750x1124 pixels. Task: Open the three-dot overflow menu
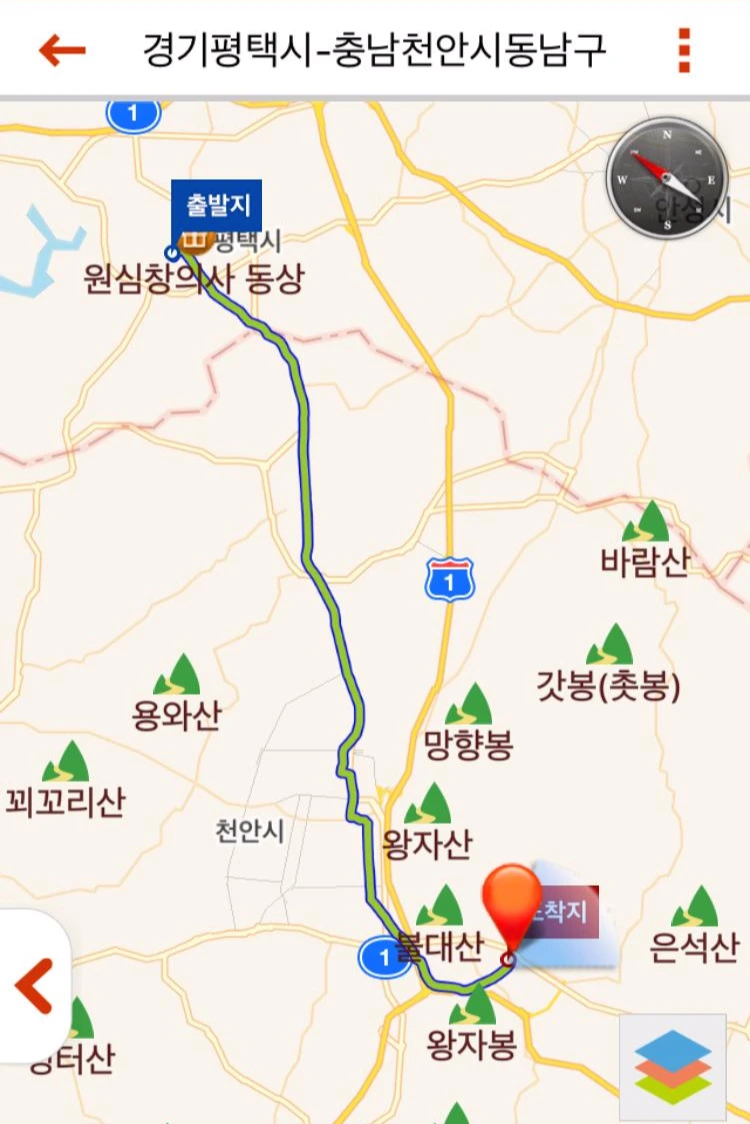(x=684, y=50)
